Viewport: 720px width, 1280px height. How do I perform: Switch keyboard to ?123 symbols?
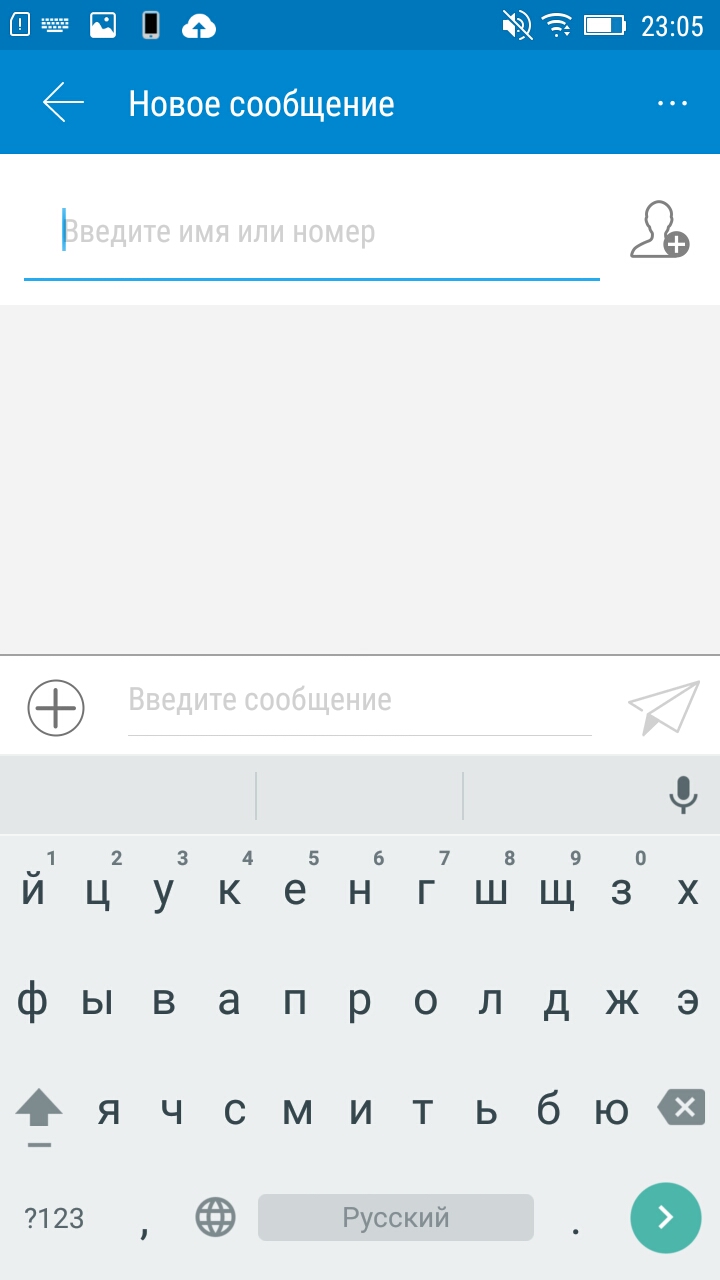(x=54, y=1217)
